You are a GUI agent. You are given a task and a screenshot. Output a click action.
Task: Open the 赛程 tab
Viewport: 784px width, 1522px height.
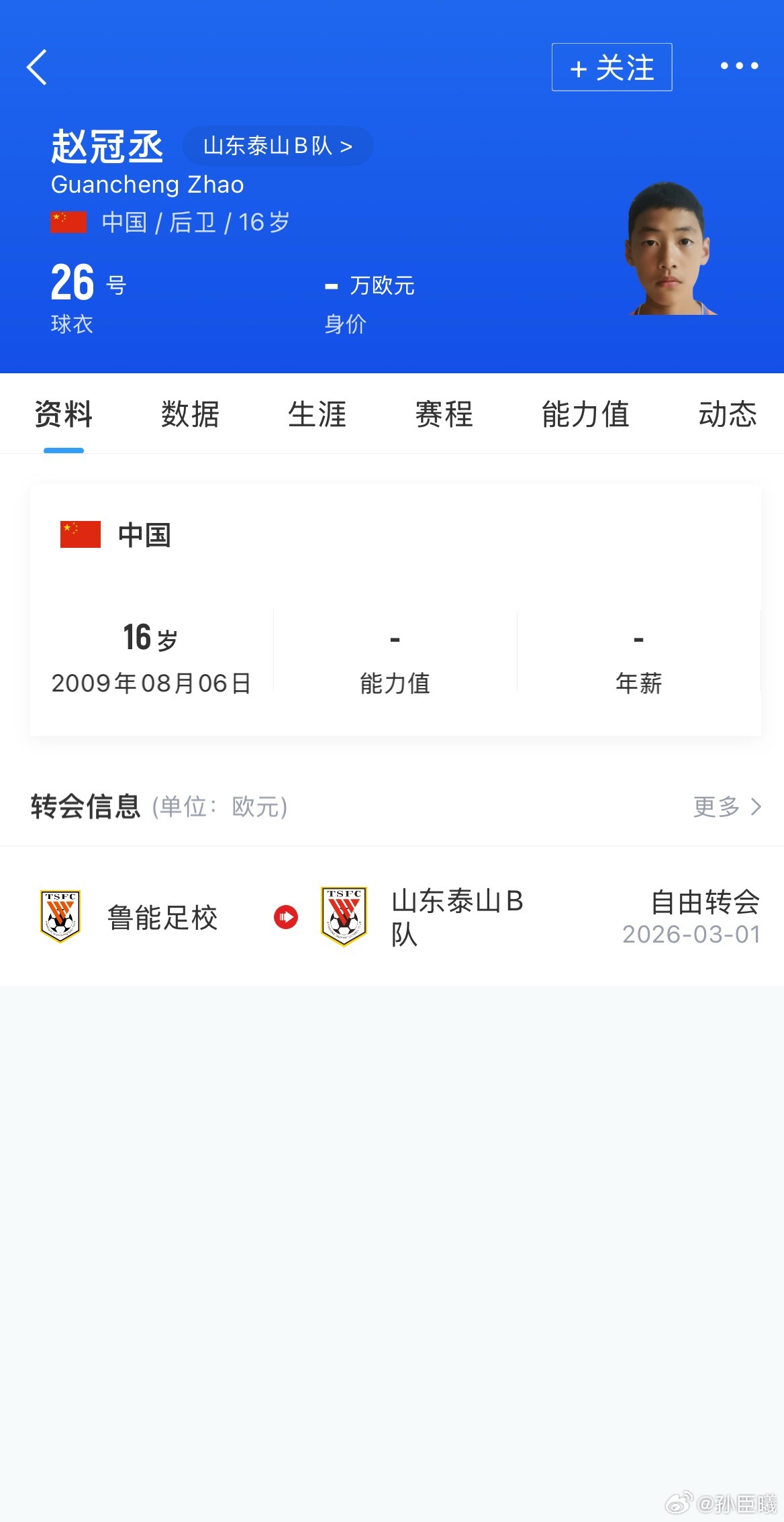tap(444, 414)
